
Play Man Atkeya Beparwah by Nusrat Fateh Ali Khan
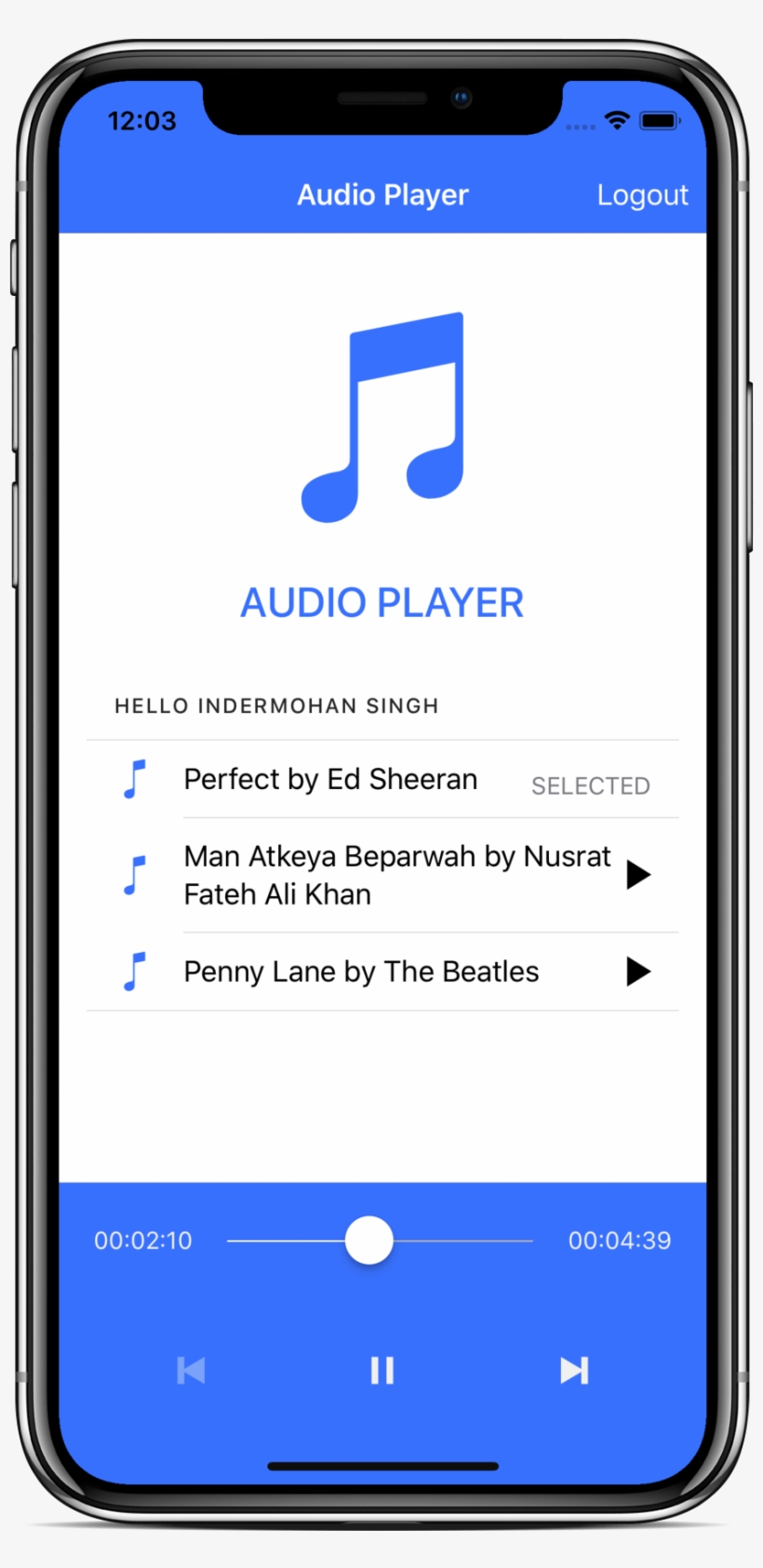coord(639,875)
